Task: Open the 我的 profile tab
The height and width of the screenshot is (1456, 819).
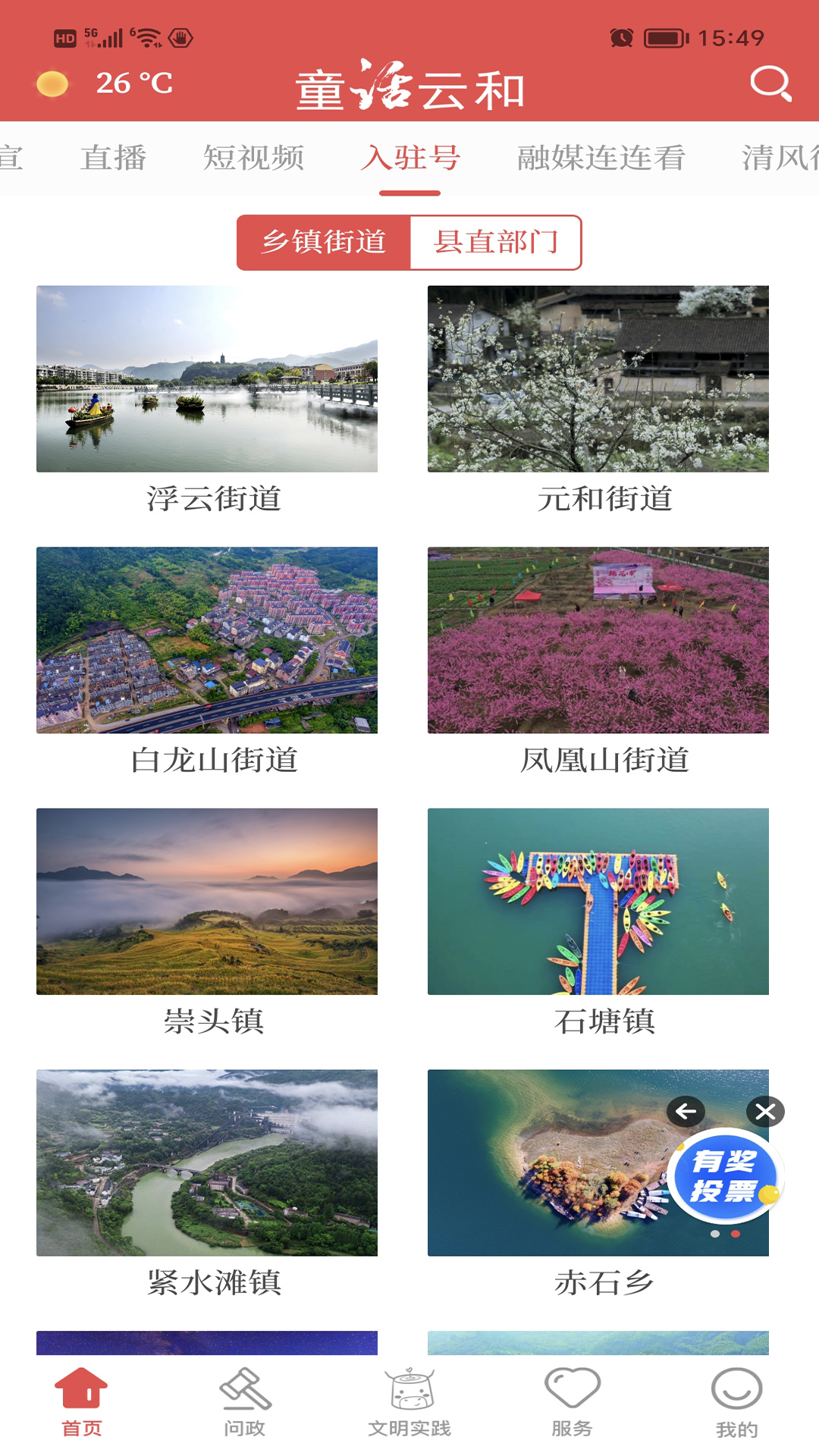Action: 736,1403
